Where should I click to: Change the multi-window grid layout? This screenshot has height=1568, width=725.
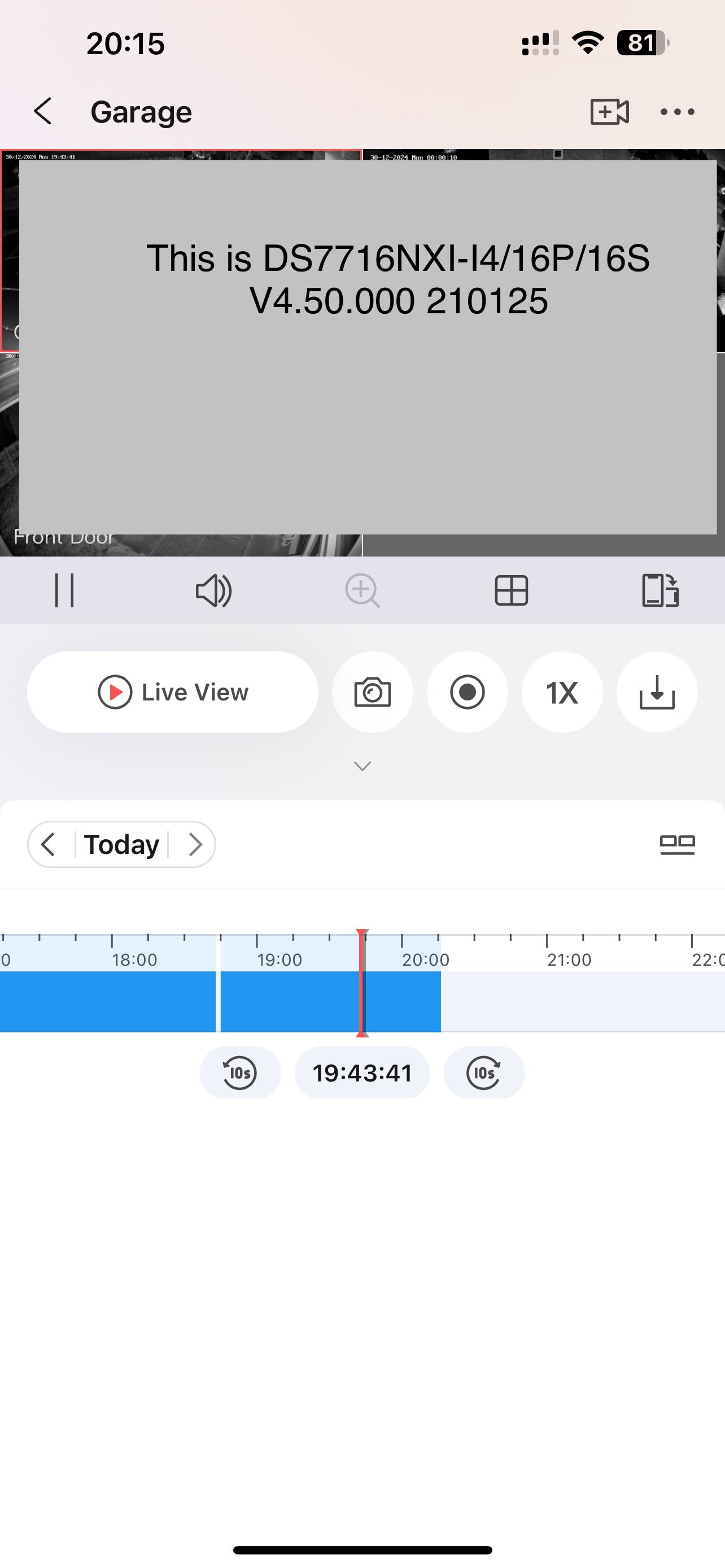coord(512,590)
